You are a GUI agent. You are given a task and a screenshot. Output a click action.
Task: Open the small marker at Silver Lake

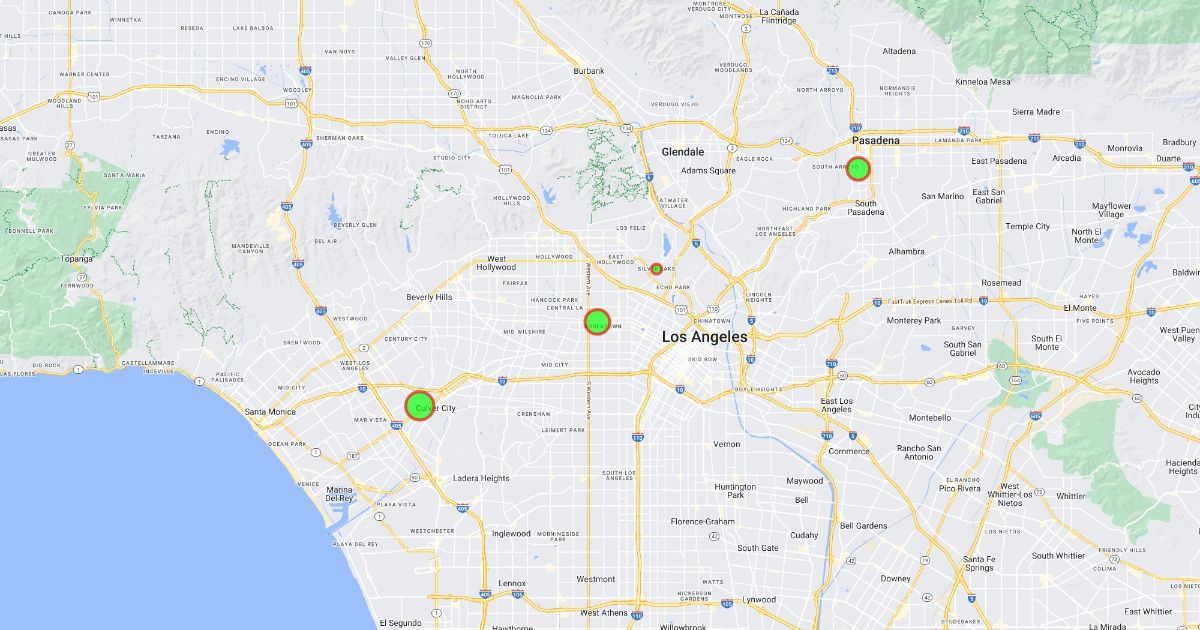coord(656,268)
